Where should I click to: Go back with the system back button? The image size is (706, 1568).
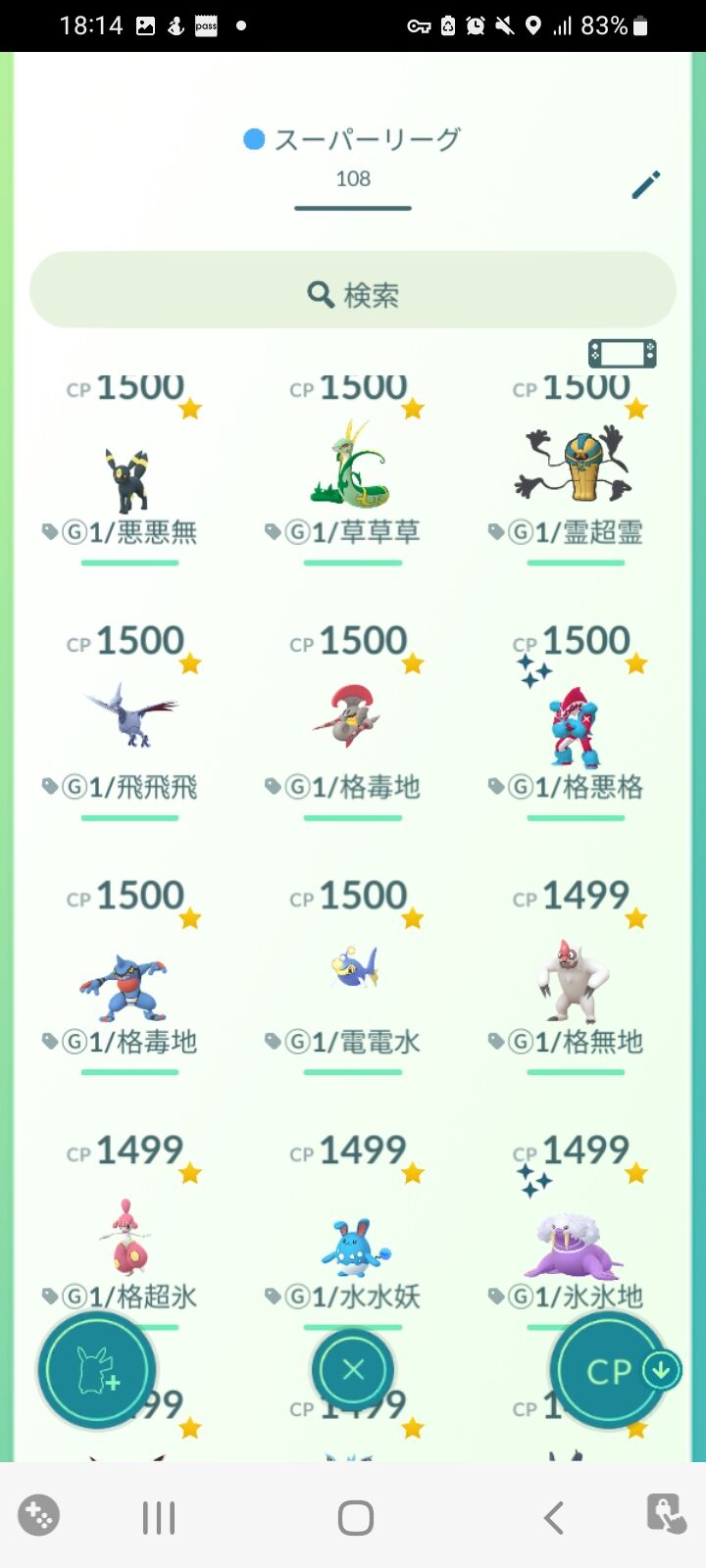click(553, 1518)
